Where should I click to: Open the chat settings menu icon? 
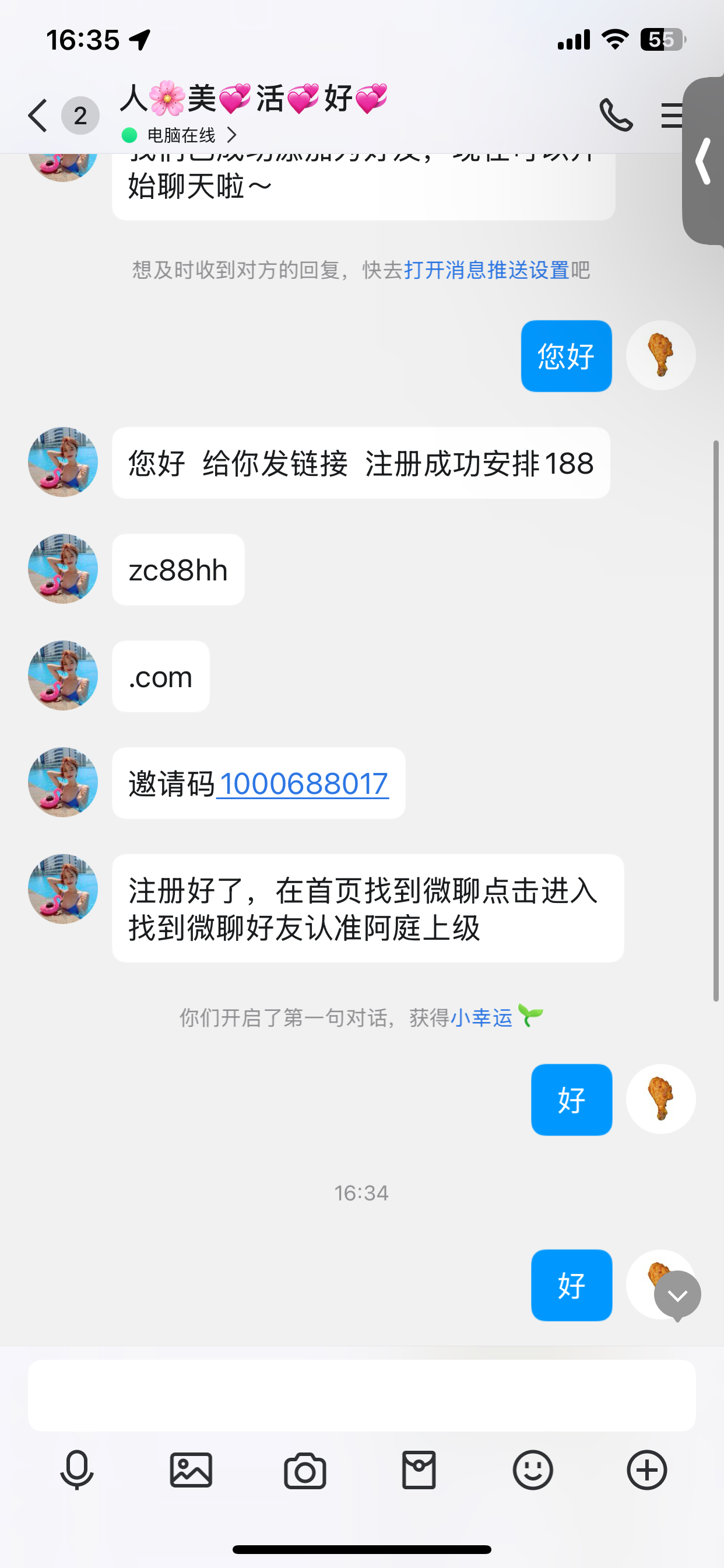(x=672, y=115)
